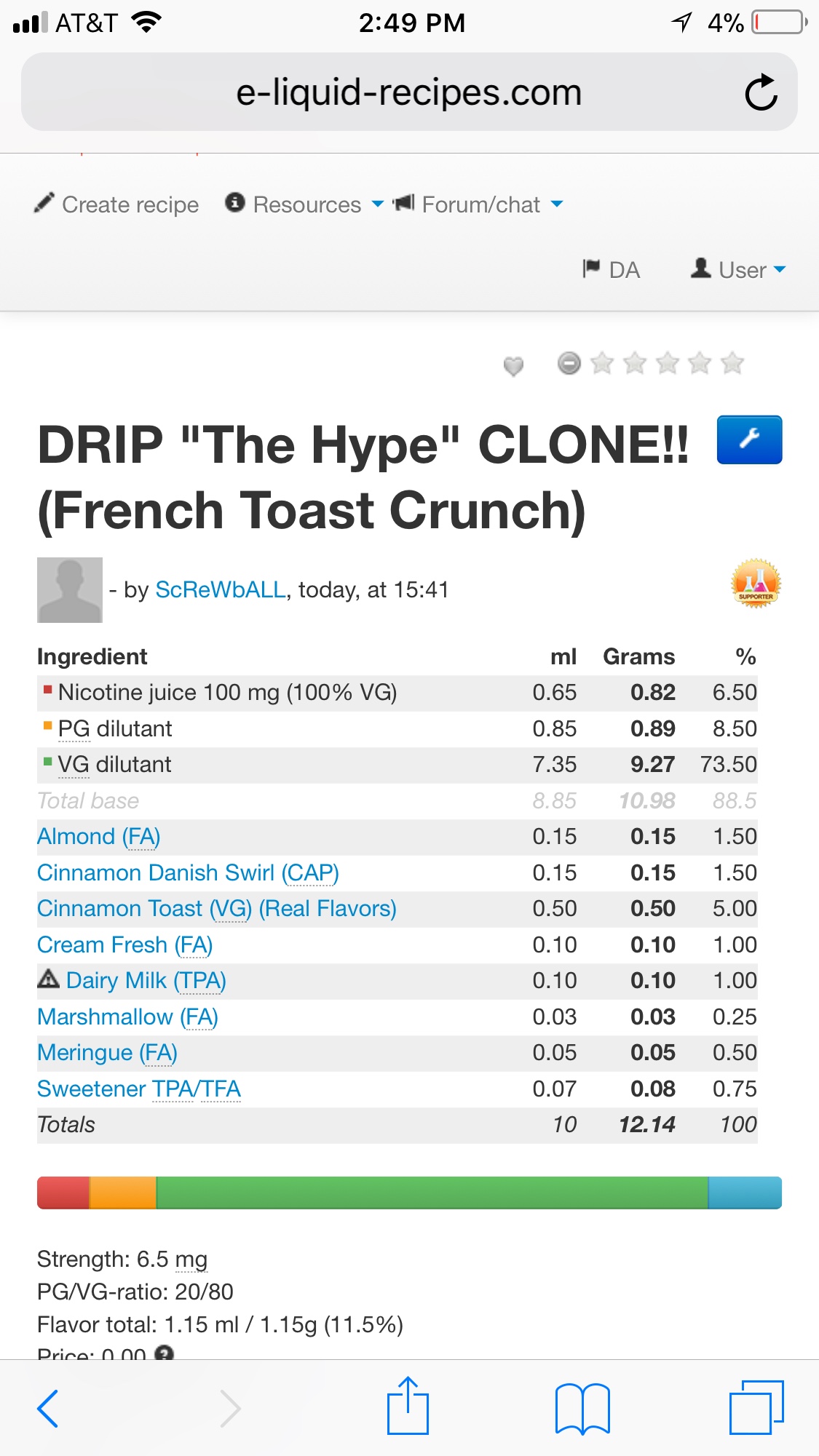The image size is (819, 1456).
Task: Tap the blue wrench adapt button
Action: point(749,439)
